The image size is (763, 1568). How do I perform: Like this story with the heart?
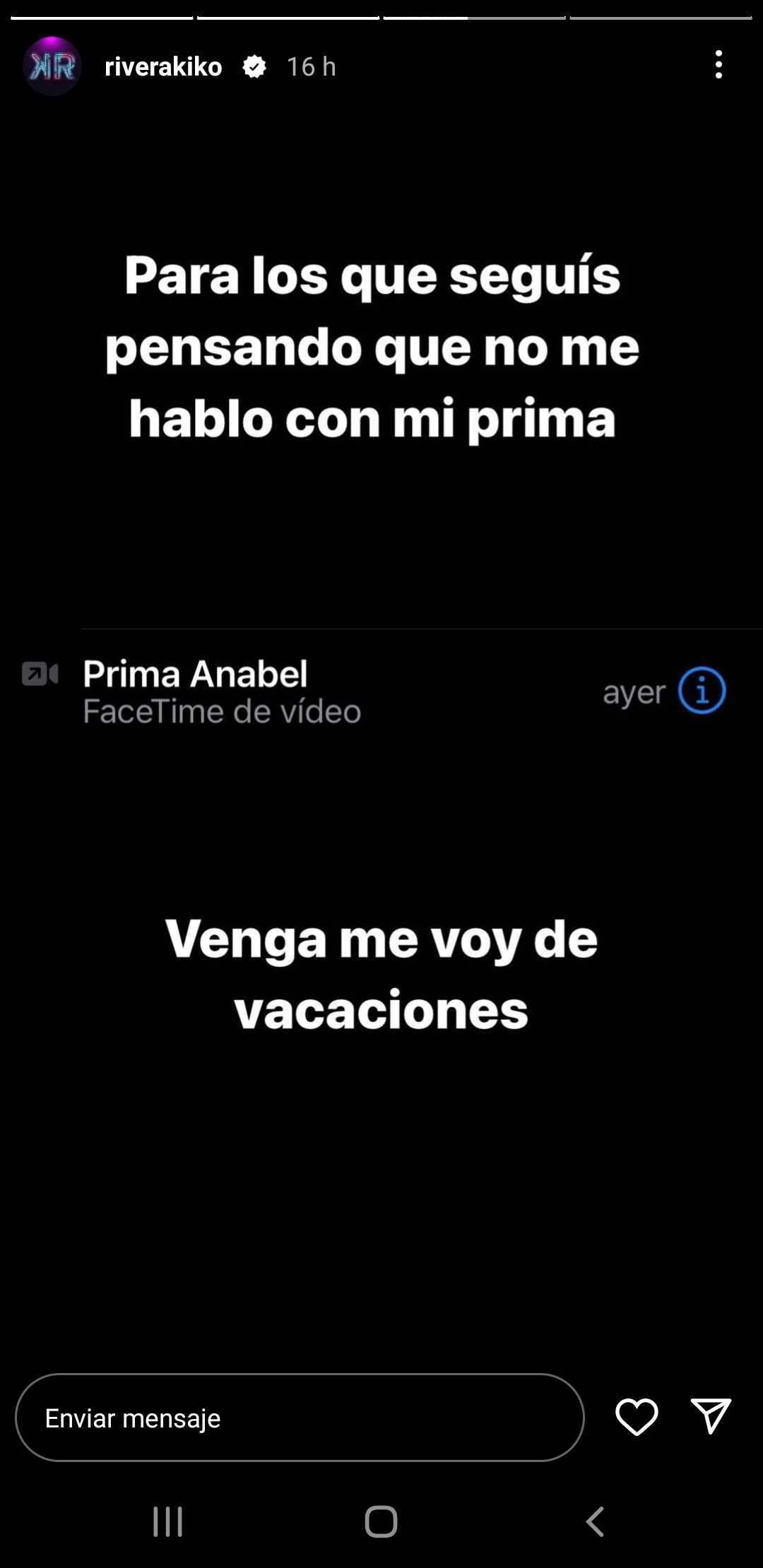(x=637, y=1417)
